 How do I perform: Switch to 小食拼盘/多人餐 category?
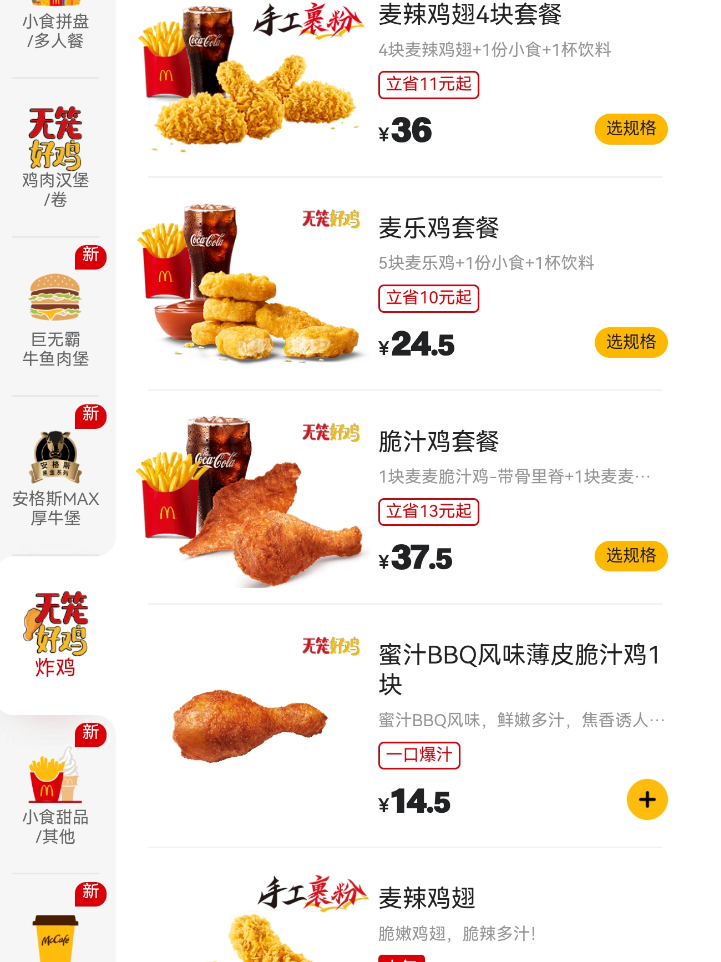[x=56, y=30]
